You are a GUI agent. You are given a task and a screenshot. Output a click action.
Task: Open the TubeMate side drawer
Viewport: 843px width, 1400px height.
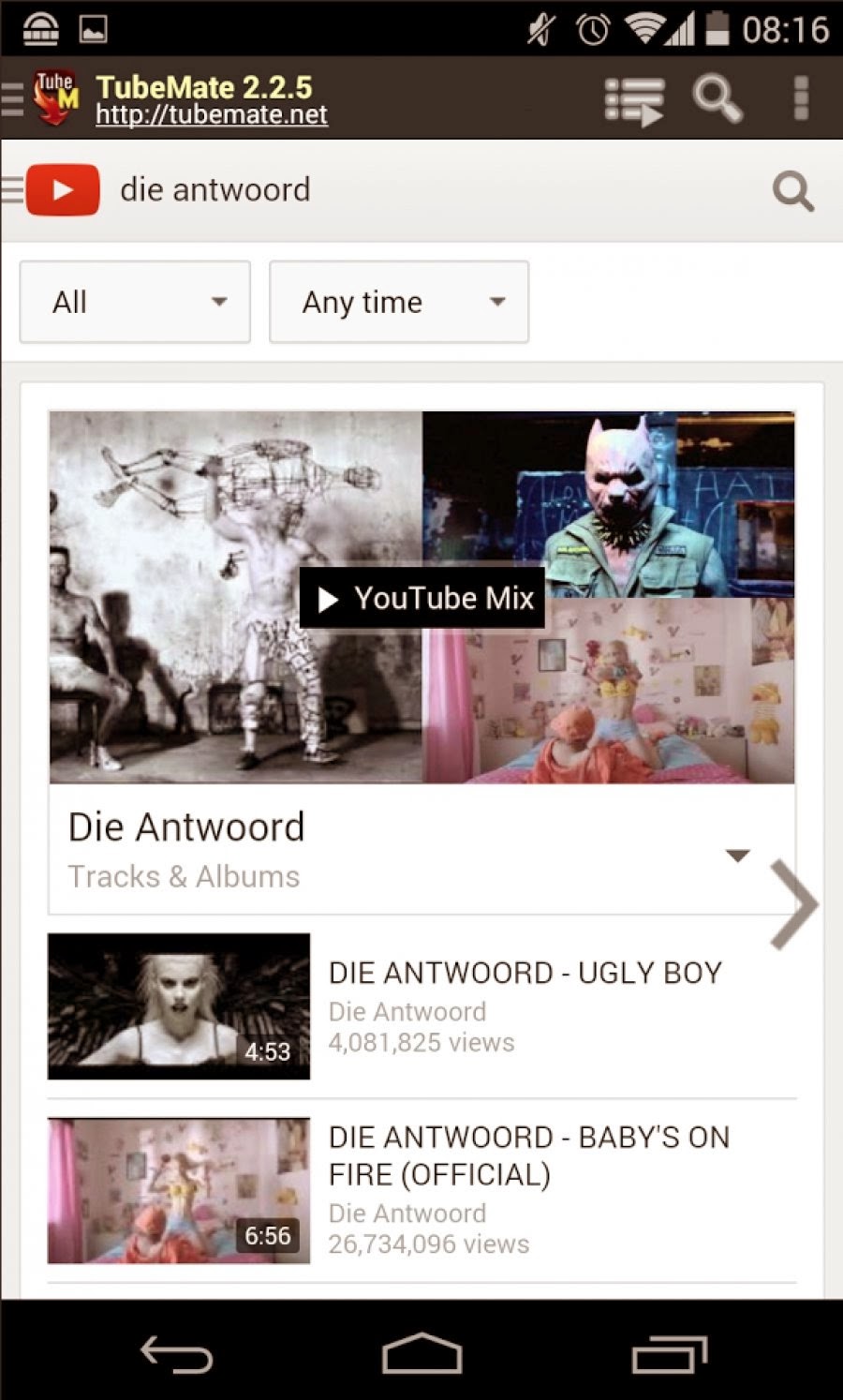coord(12,98)
